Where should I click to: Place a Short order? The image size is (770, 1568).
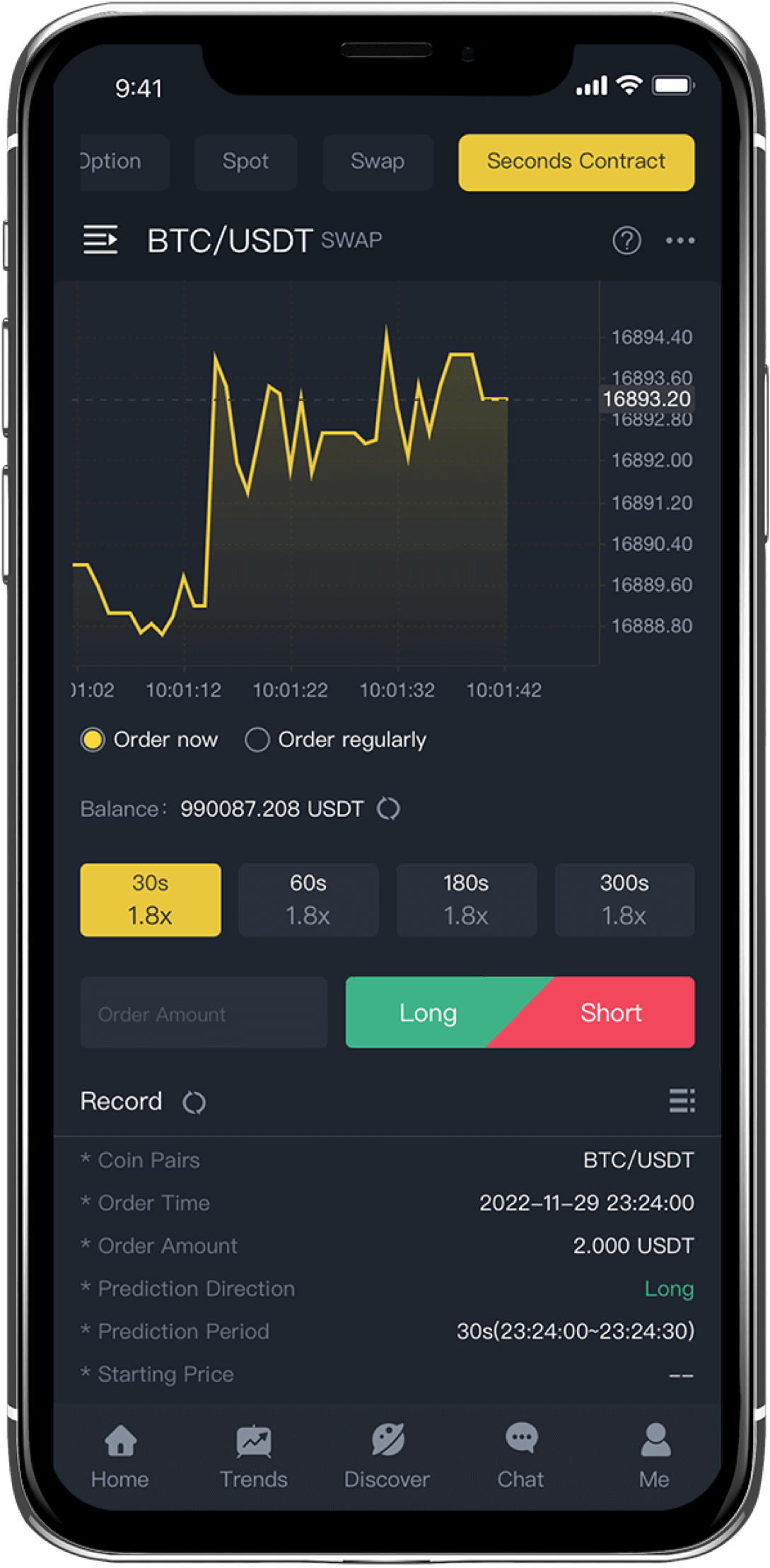[611, 1013]
